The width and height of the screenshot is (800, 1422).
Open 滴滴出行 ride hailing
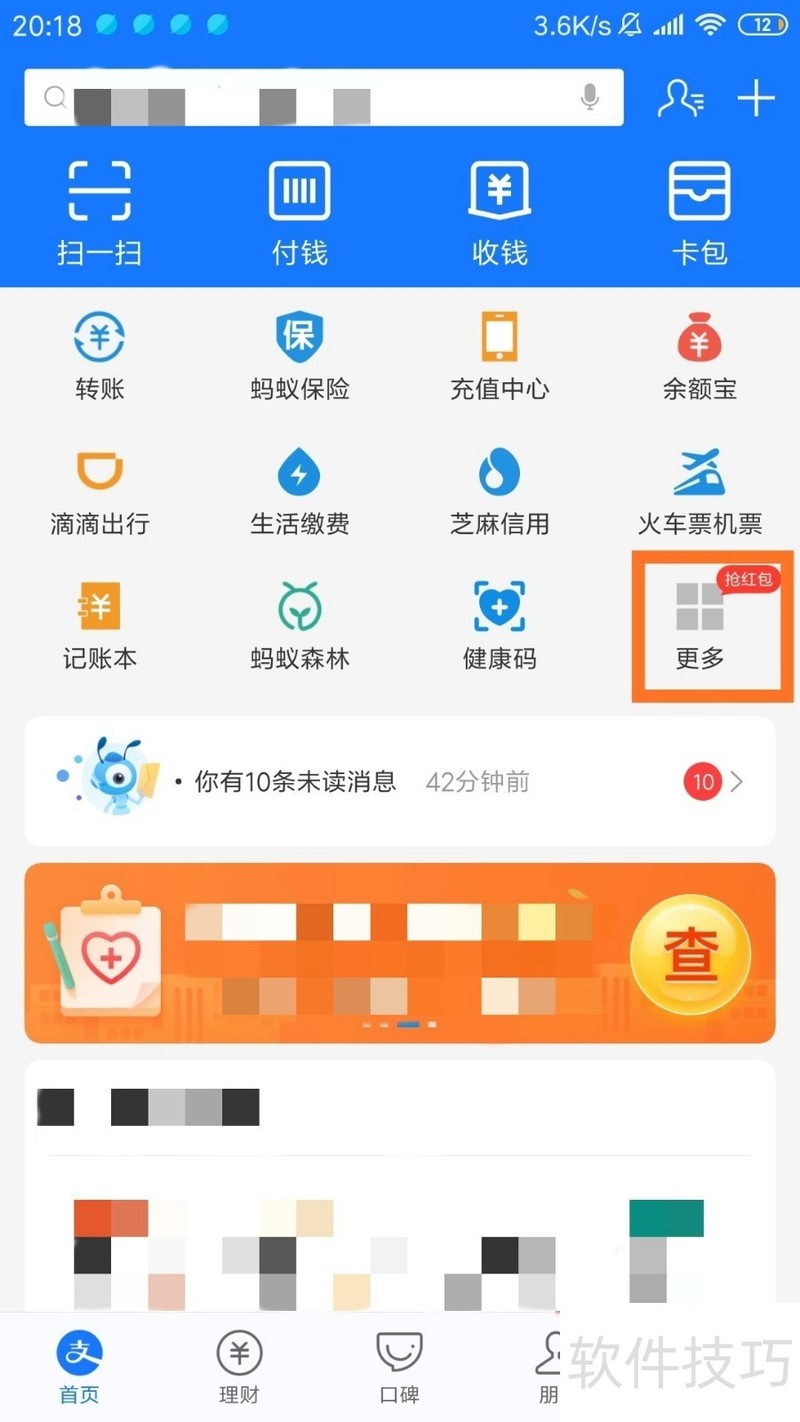(x=98, y=489)
